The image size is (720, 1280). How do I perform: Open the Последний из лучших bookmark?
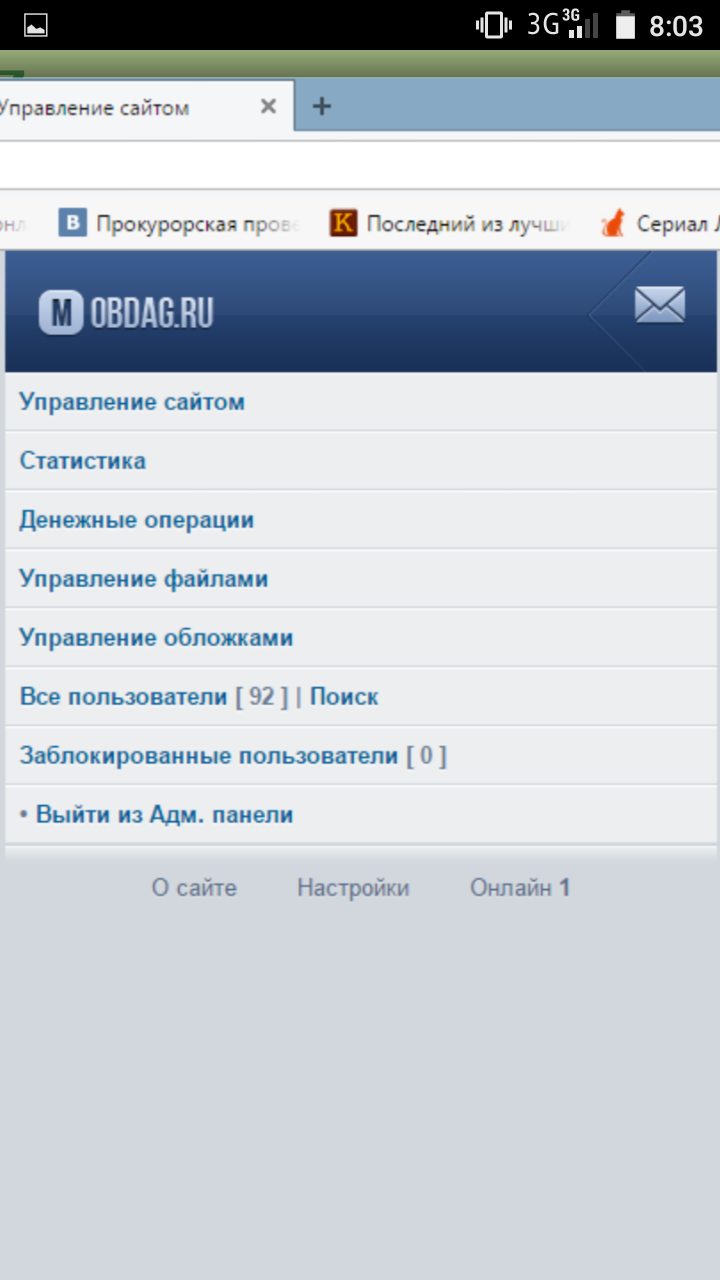(x=450, y=223)
